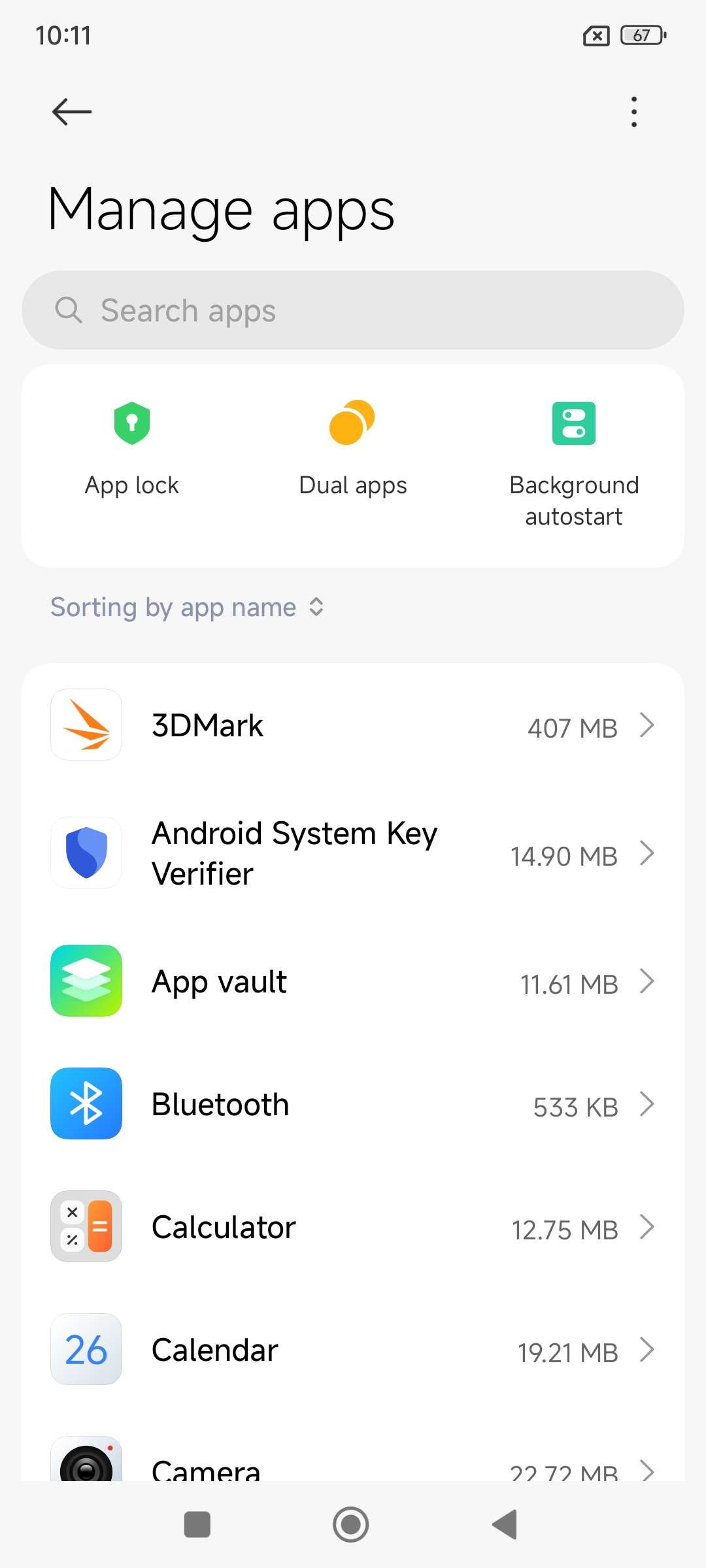Select the Calculator app row
The image size is (706, 1568).
(353, 1227)
